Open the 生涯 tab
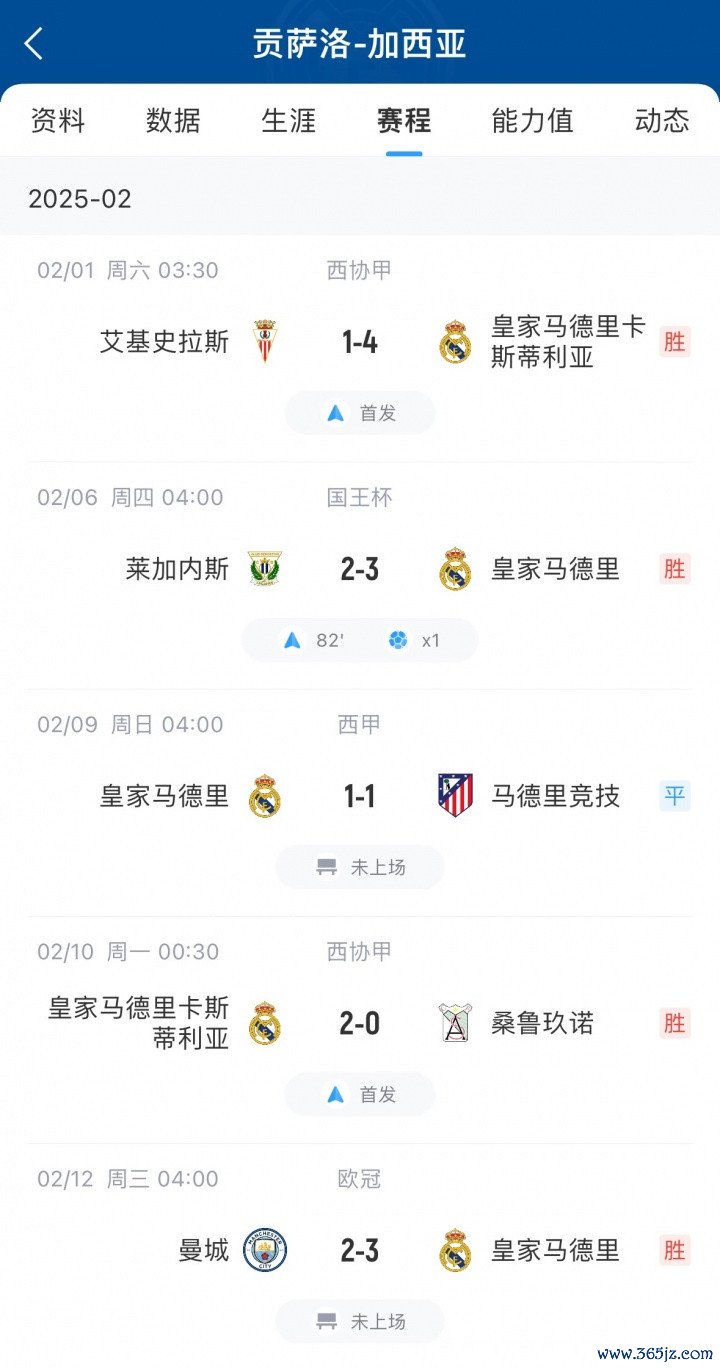The width and height of the screenshot is (720, 1369). tap(289, 121)
